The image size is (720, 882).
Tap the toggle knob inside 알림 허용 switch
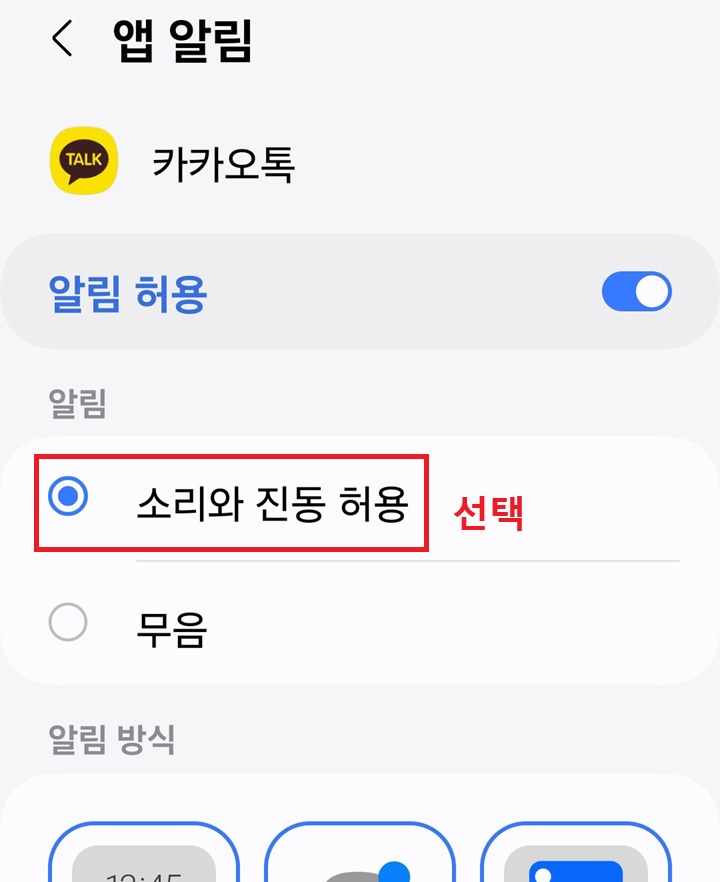point(655,291)
